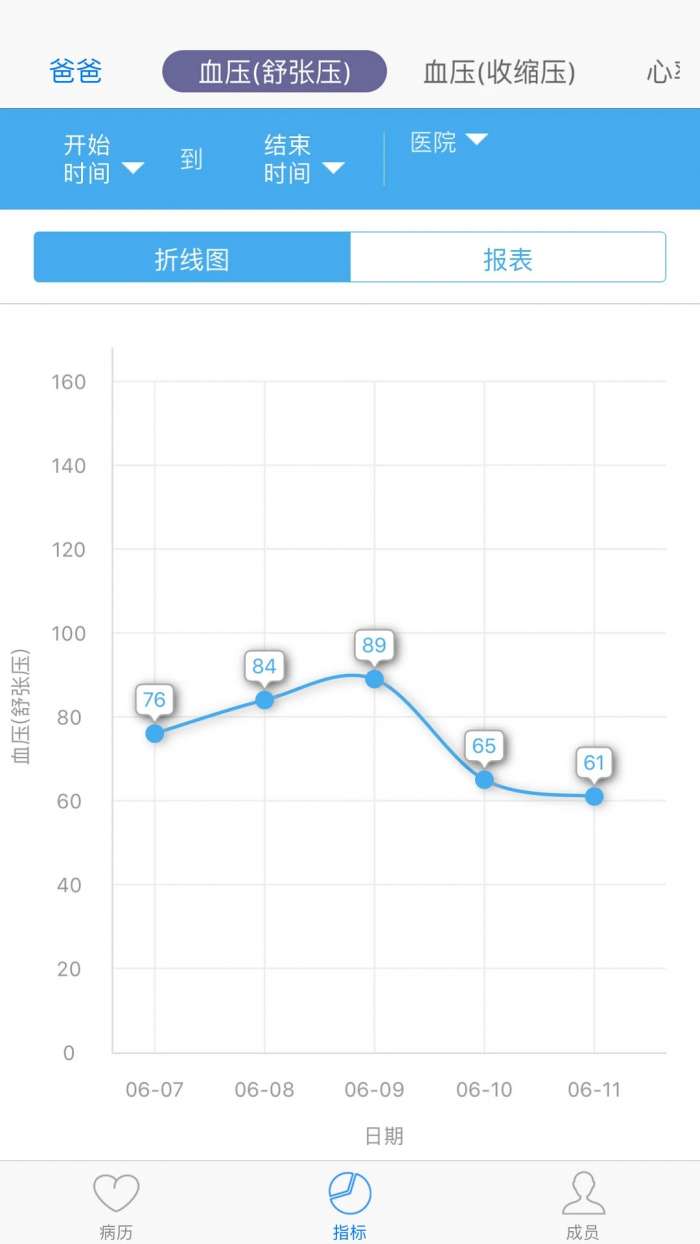Open the 指标 indicators tab
Screen dimensions: 700x1244
pos(350,1204)
